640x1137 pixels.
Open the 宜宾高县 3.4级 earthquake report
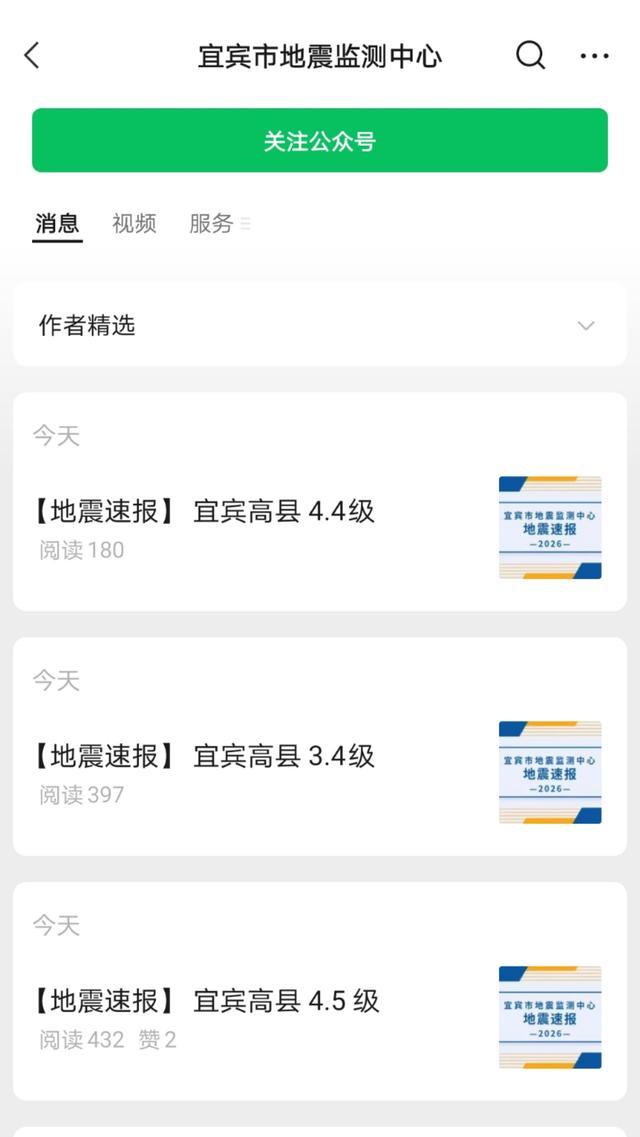(320, 747)
